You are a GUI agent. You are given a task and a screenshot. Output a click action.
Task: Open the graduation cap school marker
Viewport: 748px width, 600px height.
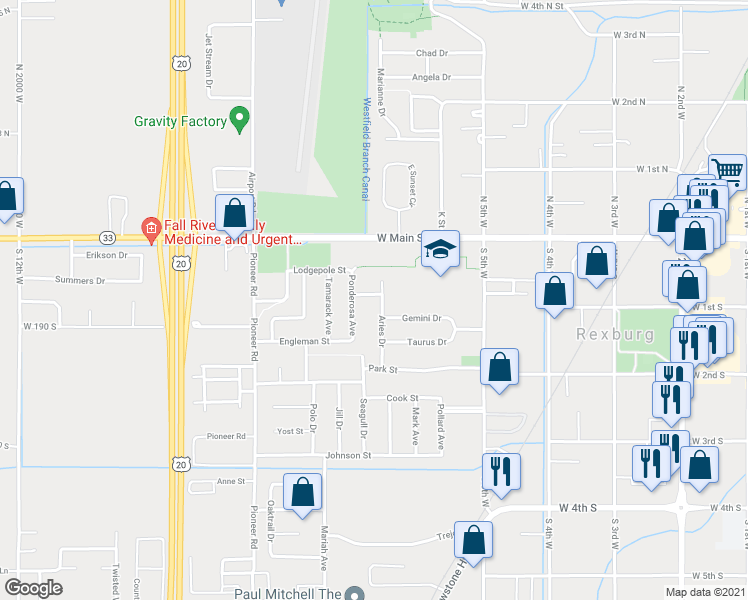click(x=440, y=252)
